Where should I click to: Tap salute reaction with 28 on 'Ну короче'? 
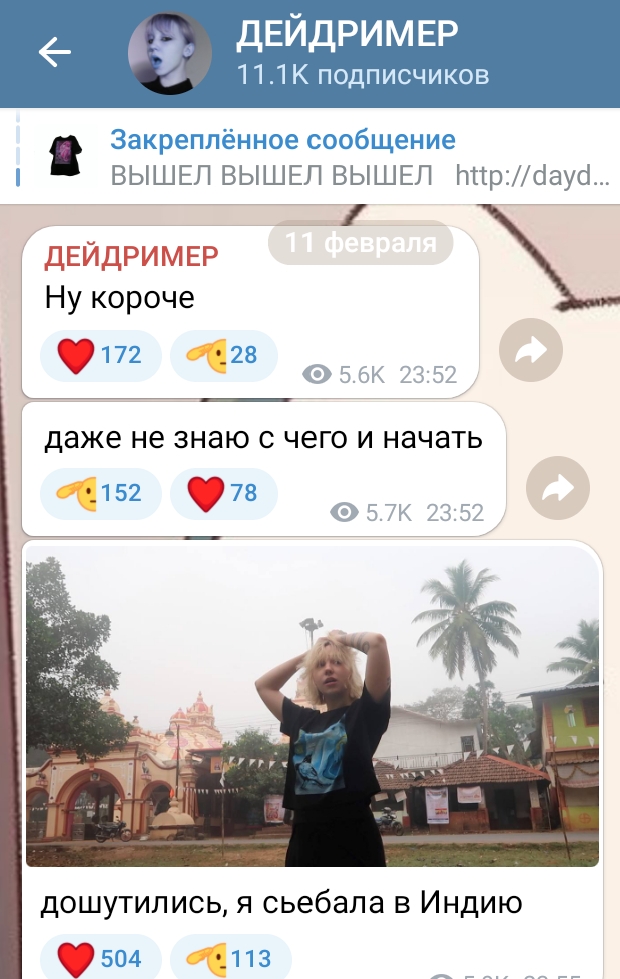click(224, 354)
